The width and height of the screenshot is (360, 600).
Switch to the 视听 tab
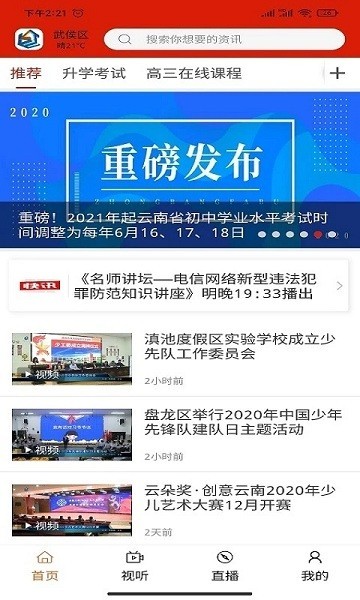pyautogui.click(x=135, y=566)
